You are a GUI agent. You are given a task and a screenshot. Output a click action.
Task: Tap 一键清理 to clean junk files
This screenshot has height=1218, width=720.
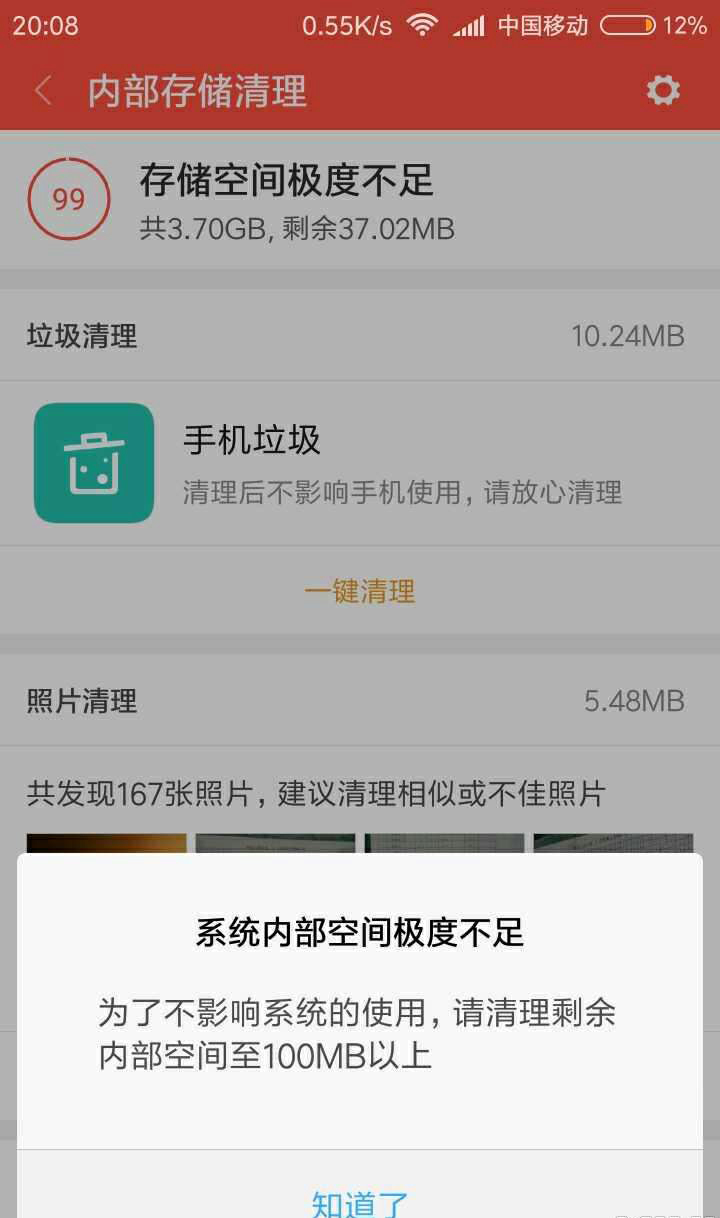(360, 591)
